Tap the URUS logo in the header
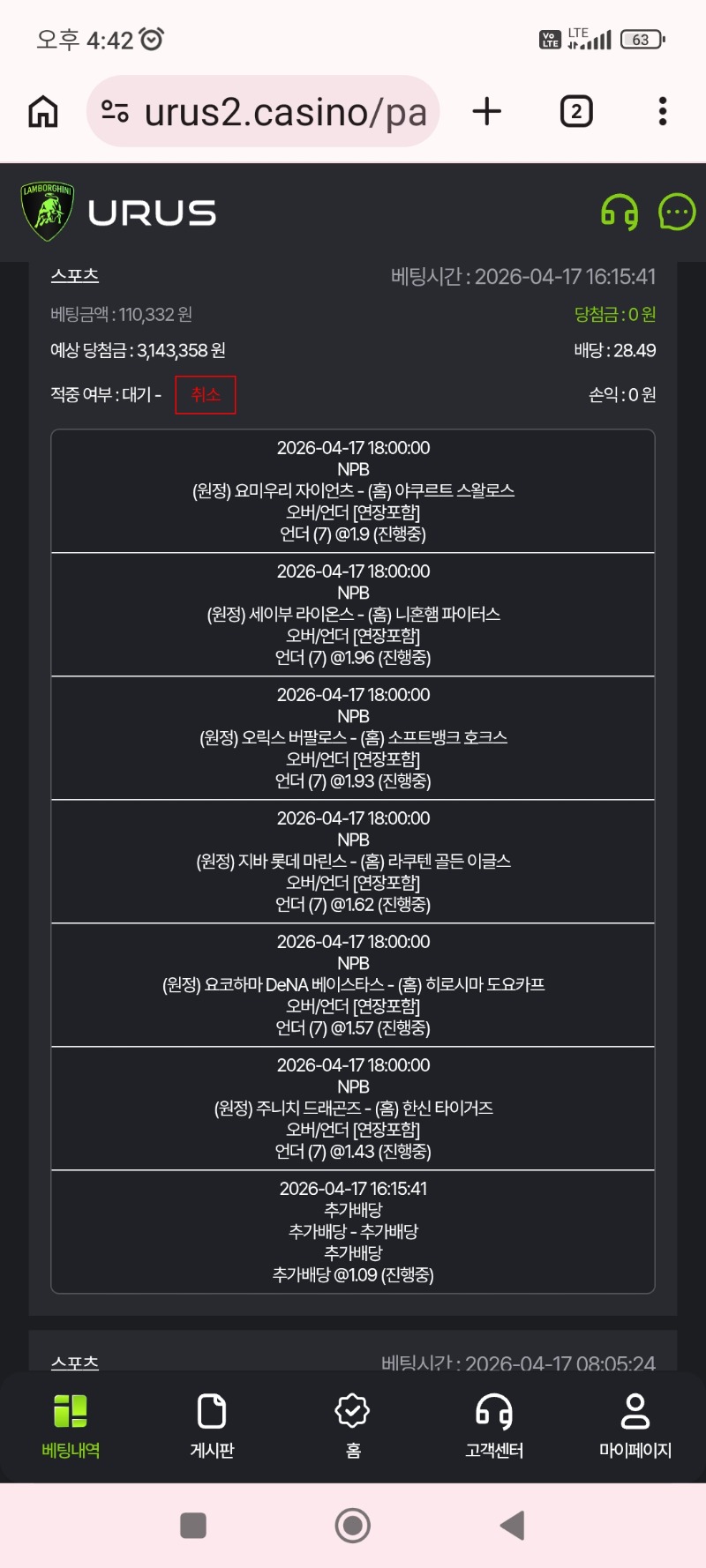 tap(119, 213)
